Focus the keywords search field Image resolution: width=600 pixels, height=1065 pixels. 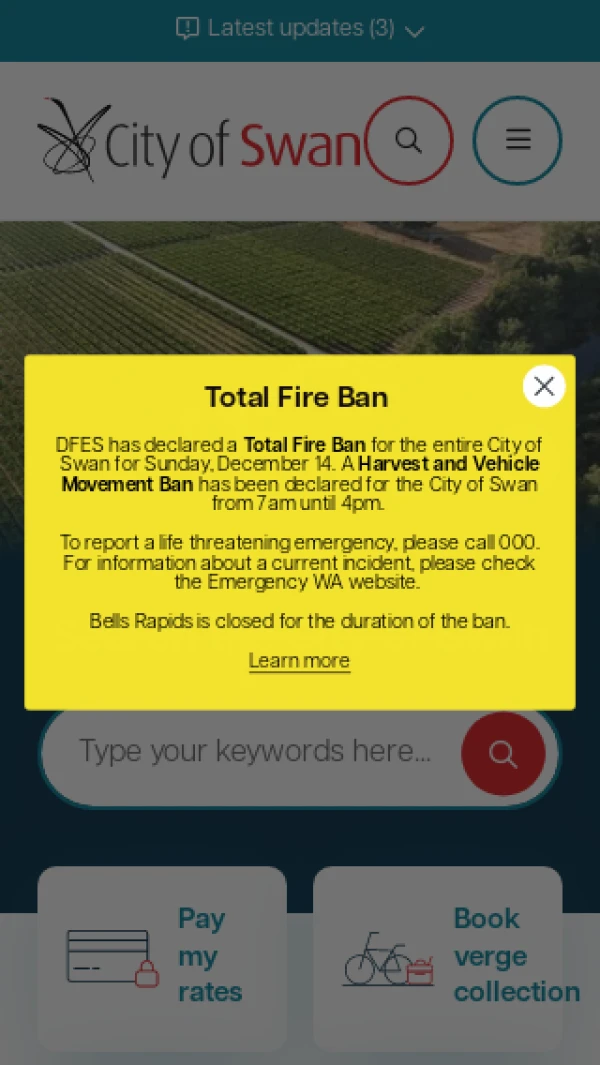[255, 752]
